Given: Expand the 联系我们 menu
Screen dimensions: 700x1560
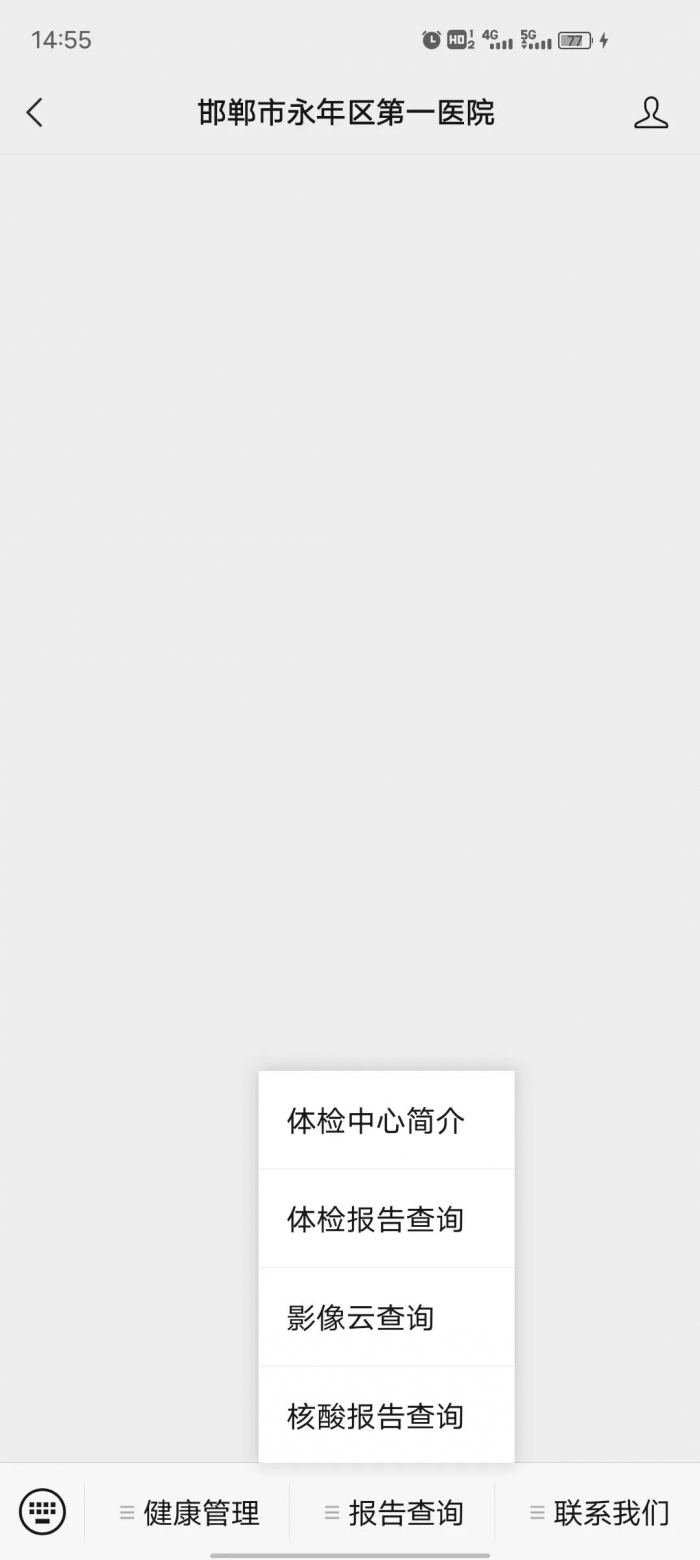Looking at the screenshot, I should tap(598, 1513).
